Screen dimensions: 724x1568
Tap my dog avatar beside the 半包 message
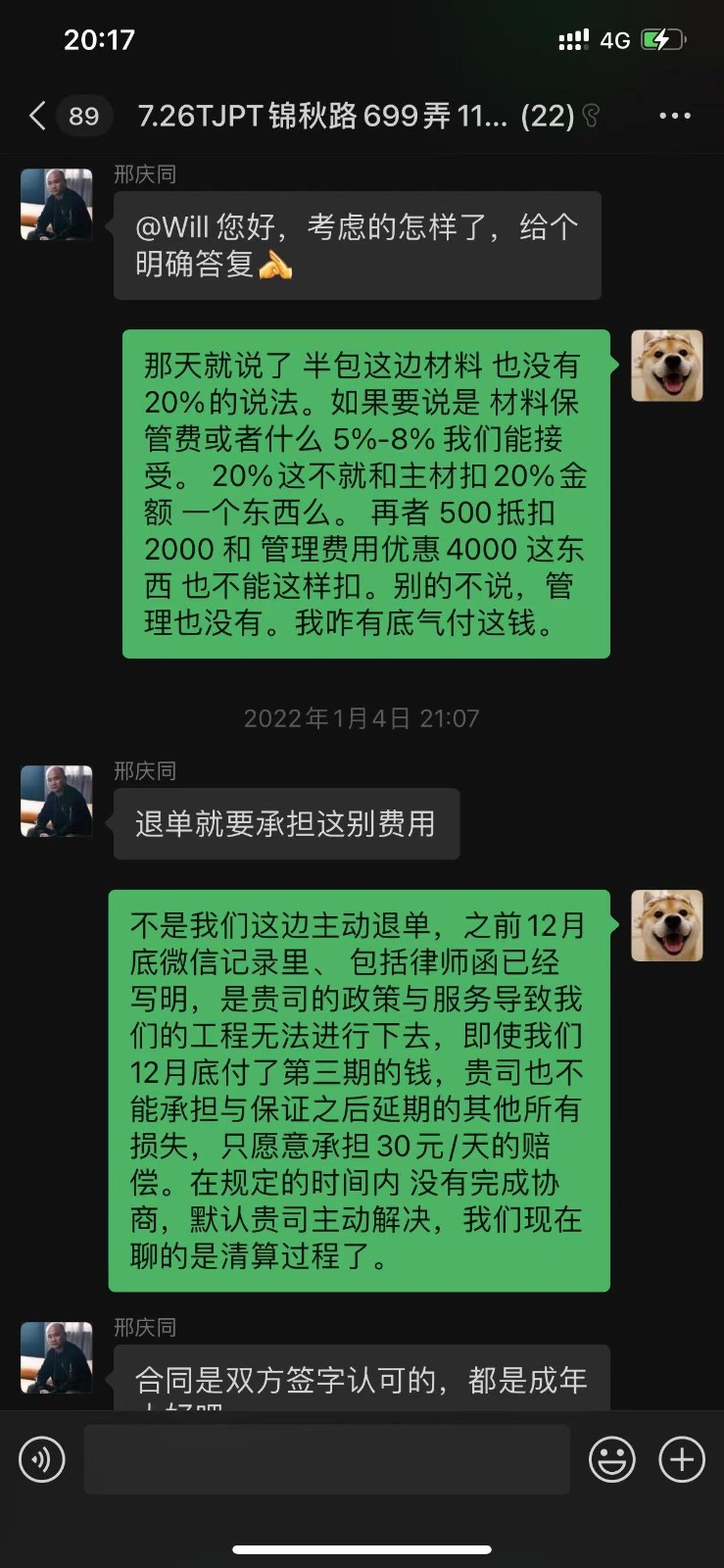pos(666,366)
